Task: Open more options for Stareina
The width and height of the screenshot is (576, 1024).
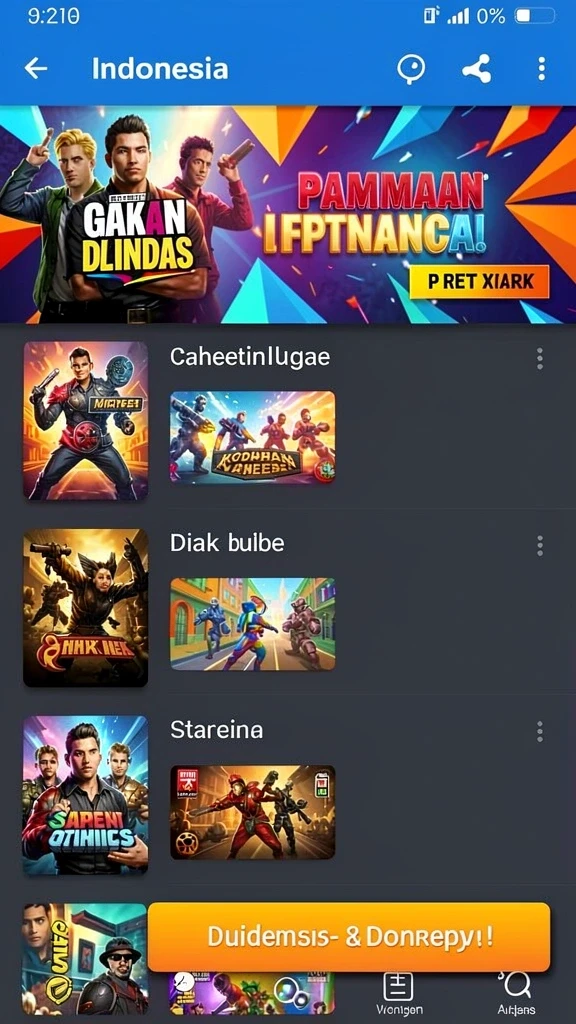Action: [x=539, y=732]
